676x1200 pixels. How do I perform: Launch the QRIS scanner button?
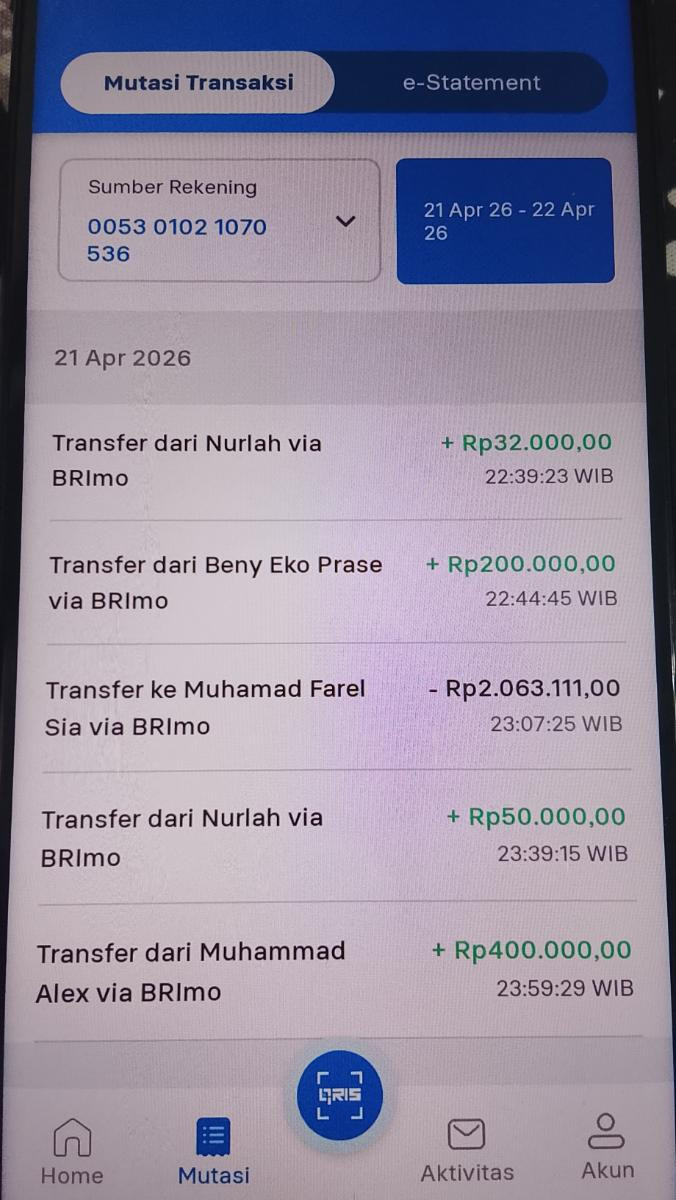click(340, 1094)
